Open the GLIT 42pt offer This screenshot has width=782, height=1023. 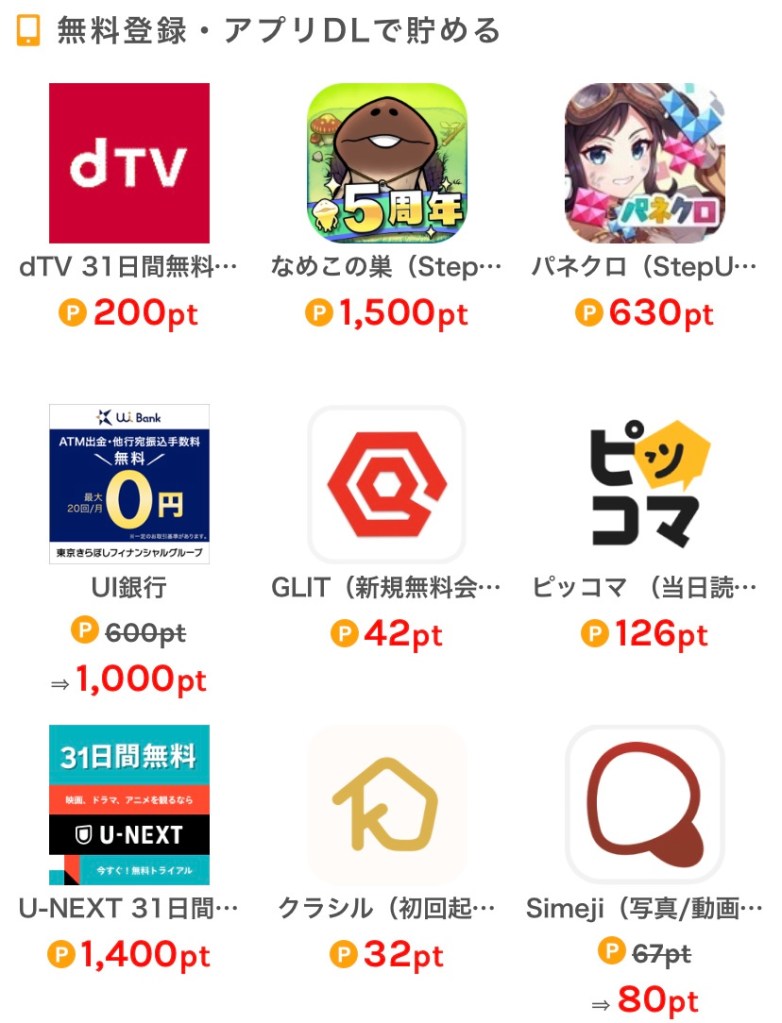coord(387,484)
